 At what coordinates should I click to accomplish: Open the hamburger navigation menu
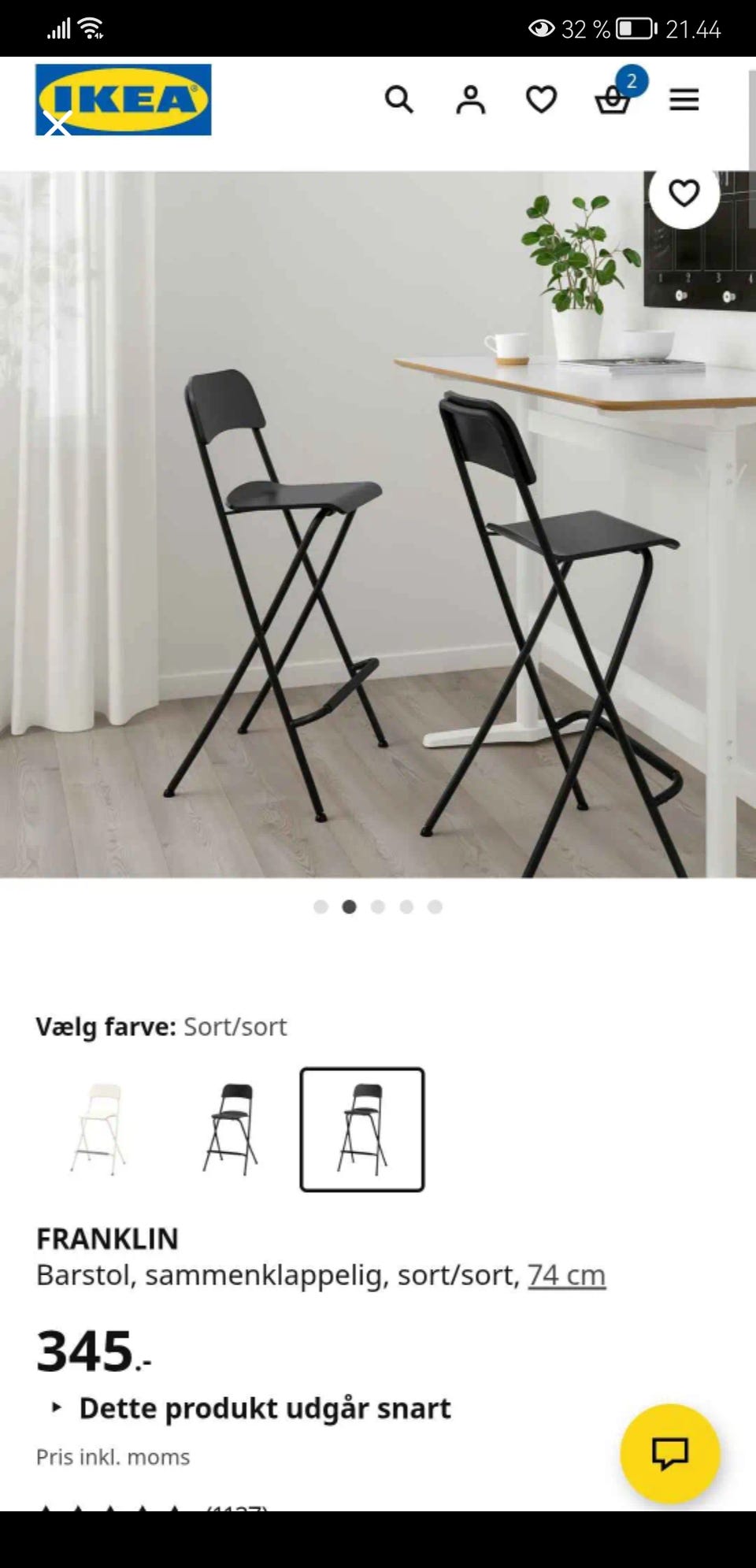(x=684, y=99)
